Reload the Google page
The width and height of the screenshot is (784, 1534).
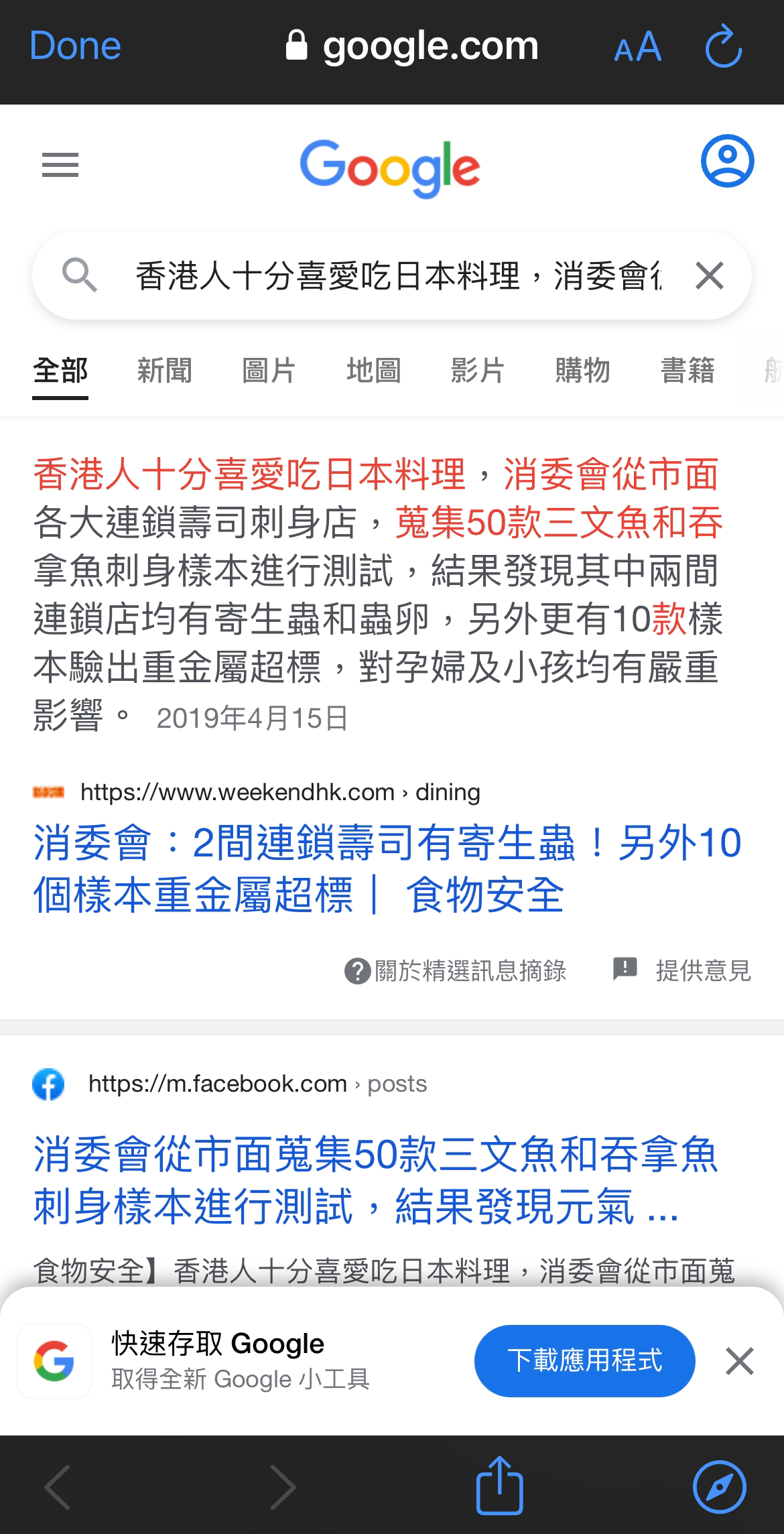(724, 46)
